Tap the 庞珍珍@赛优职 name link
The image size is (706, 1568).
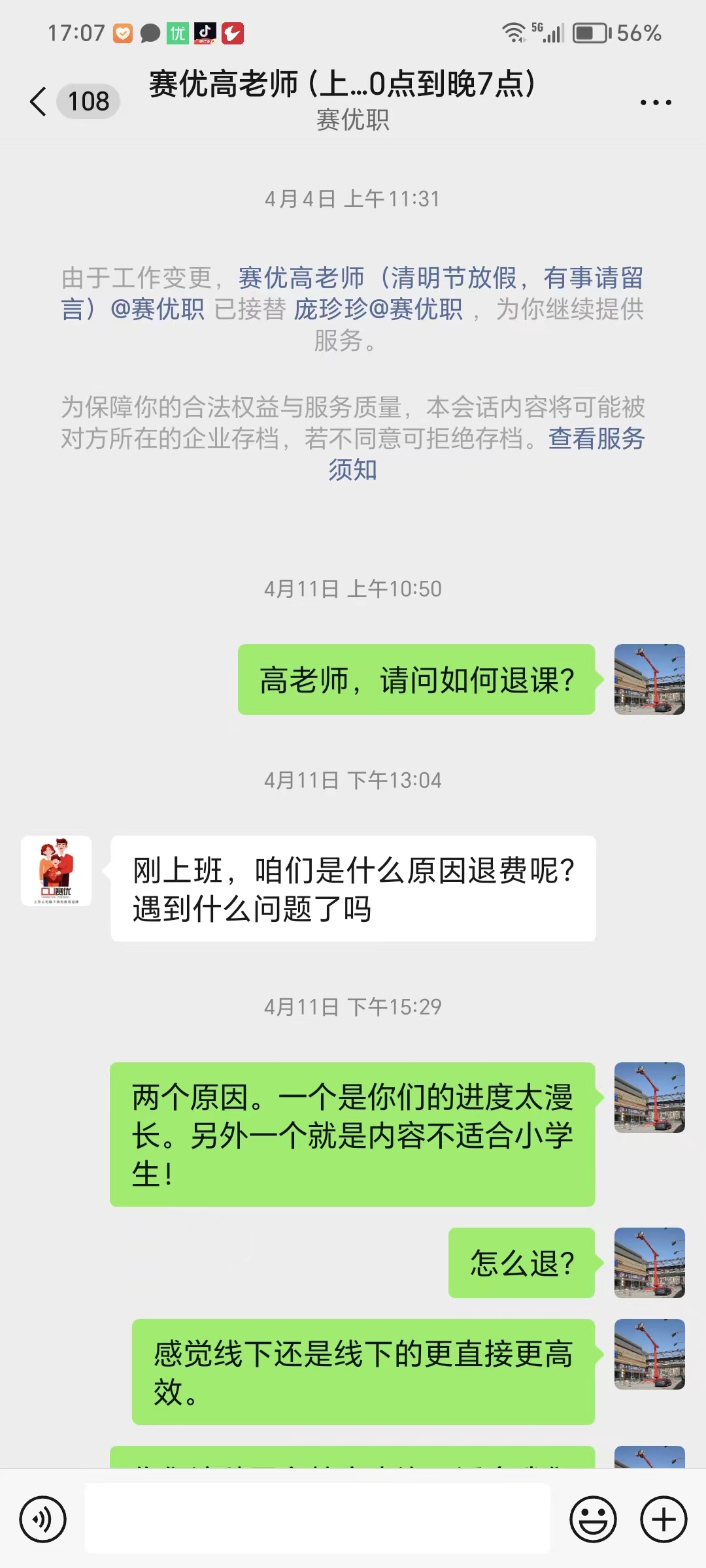(x=378, y=310)
